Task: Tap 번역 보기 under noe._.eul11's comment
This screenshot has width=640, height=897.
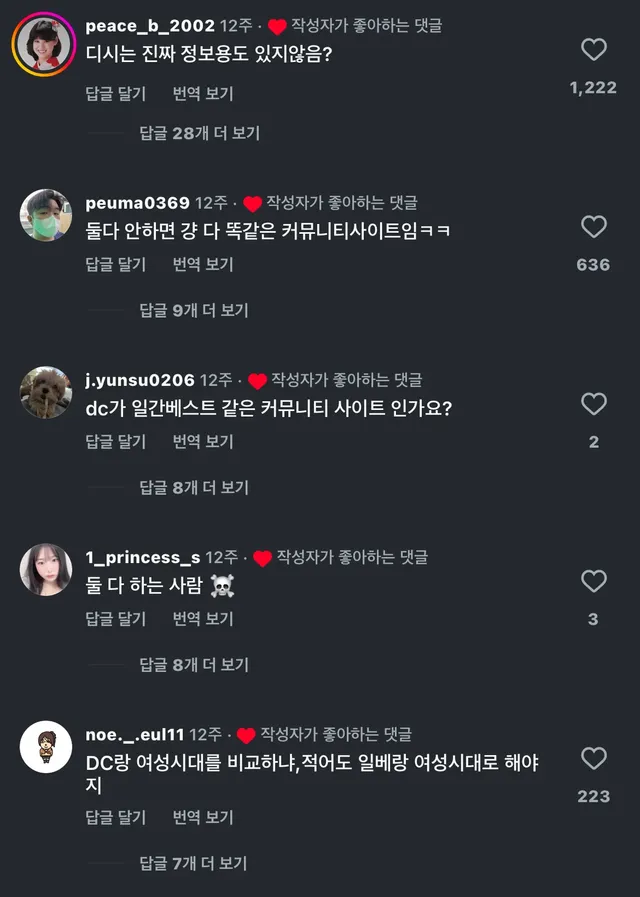Action: 203,817
